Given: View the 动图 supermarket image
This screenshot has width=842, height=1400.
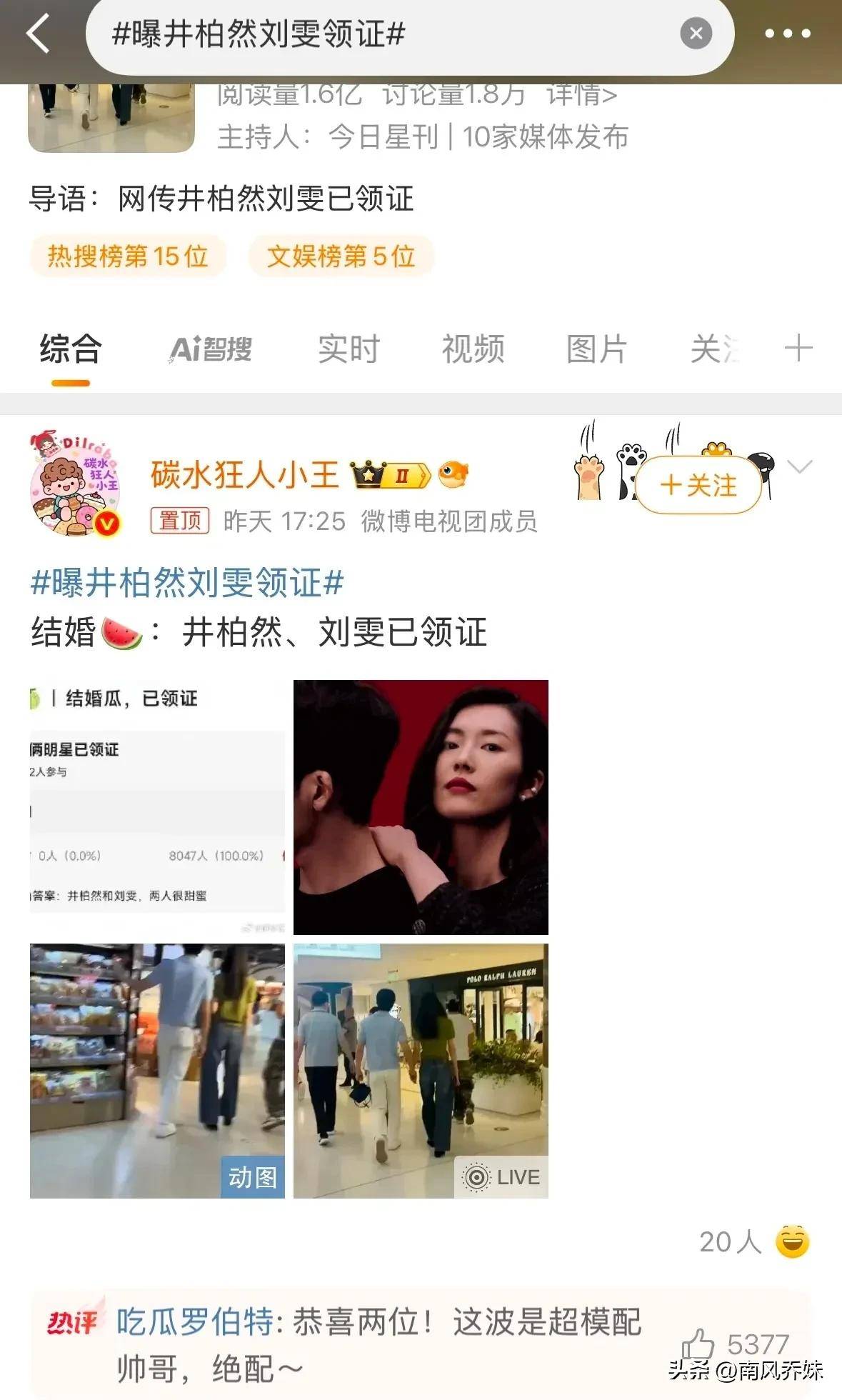Looking at the screenshot, I should 157,1071.
